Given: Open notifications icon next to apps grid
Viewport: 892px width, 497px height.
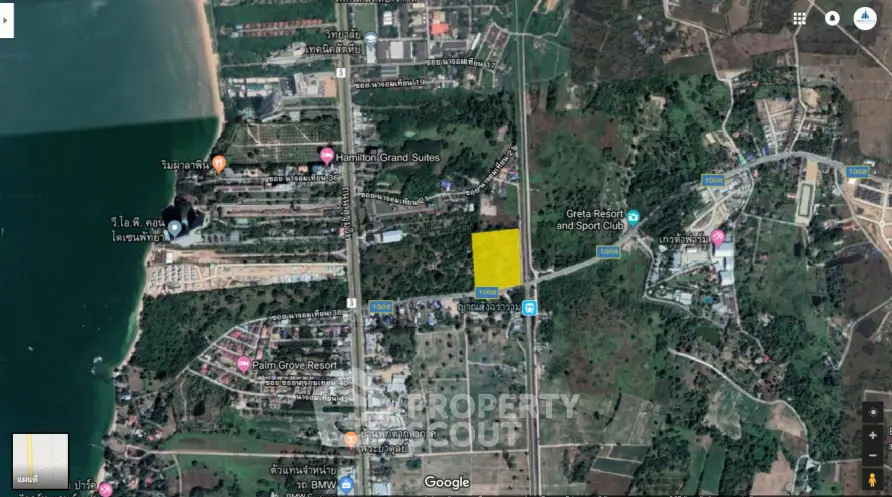Looking at the screenshot, I should (832, 18).
